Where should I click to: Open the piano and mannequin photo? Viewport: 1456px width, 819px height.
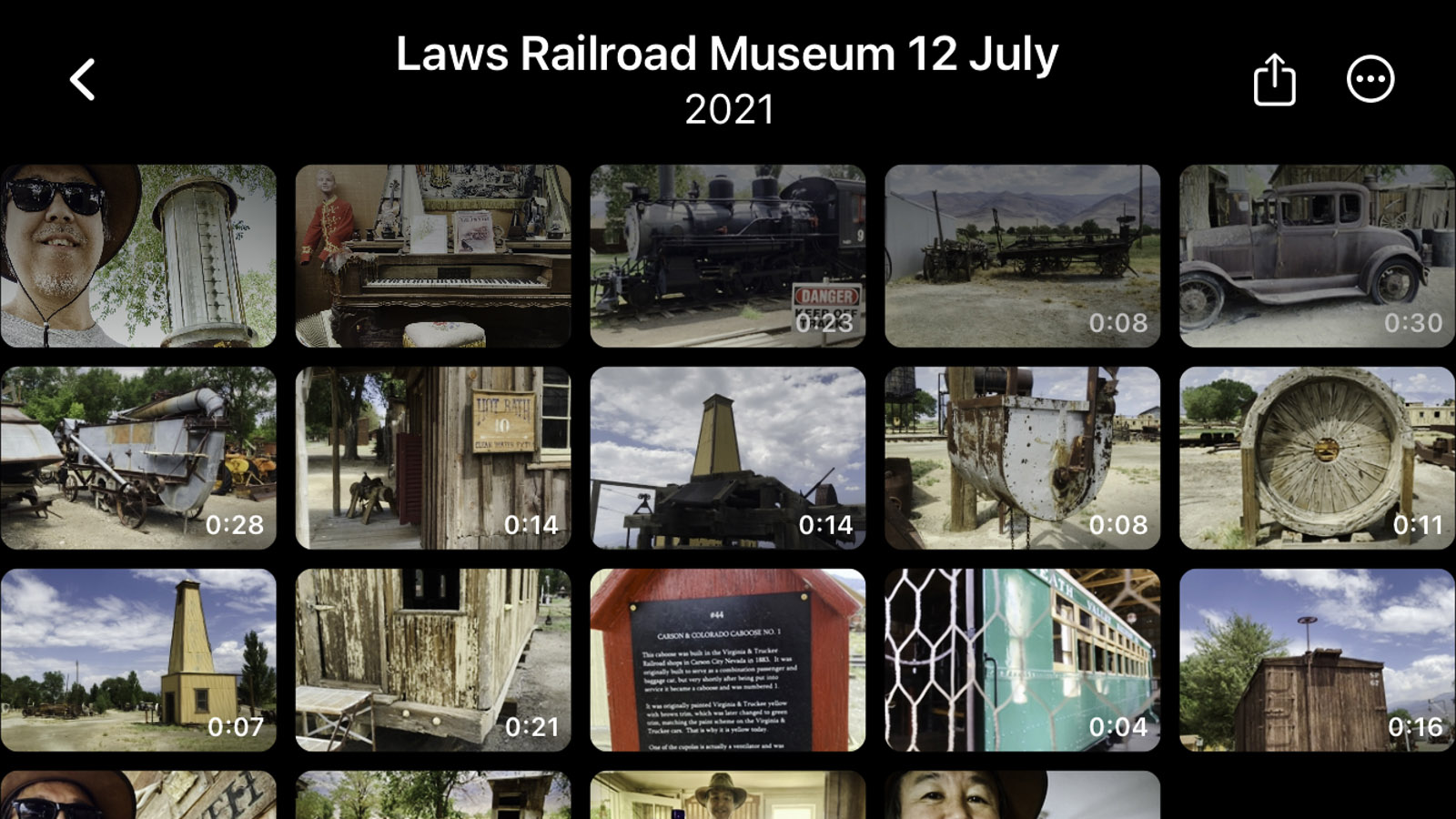tap(433, 256)
